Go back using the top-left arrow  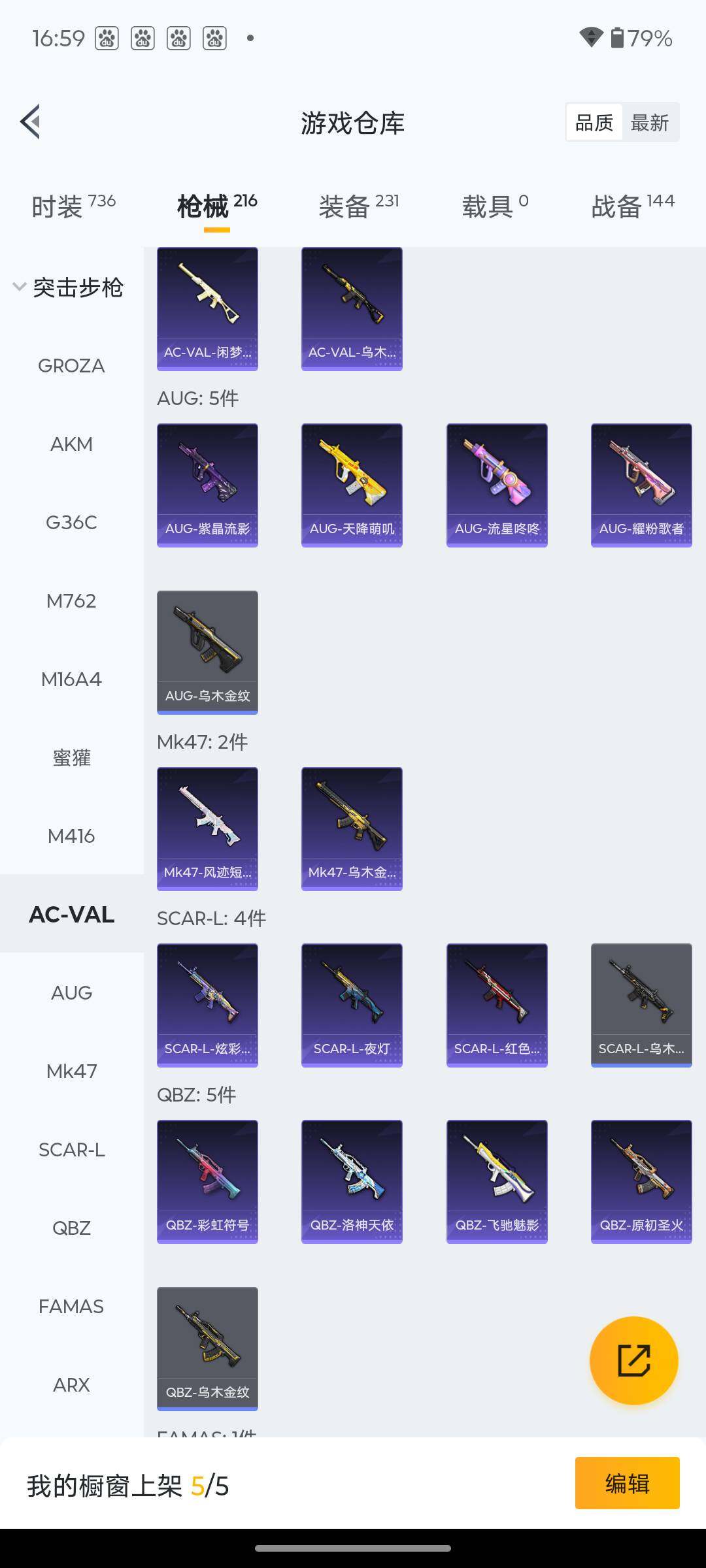[30, 122]
